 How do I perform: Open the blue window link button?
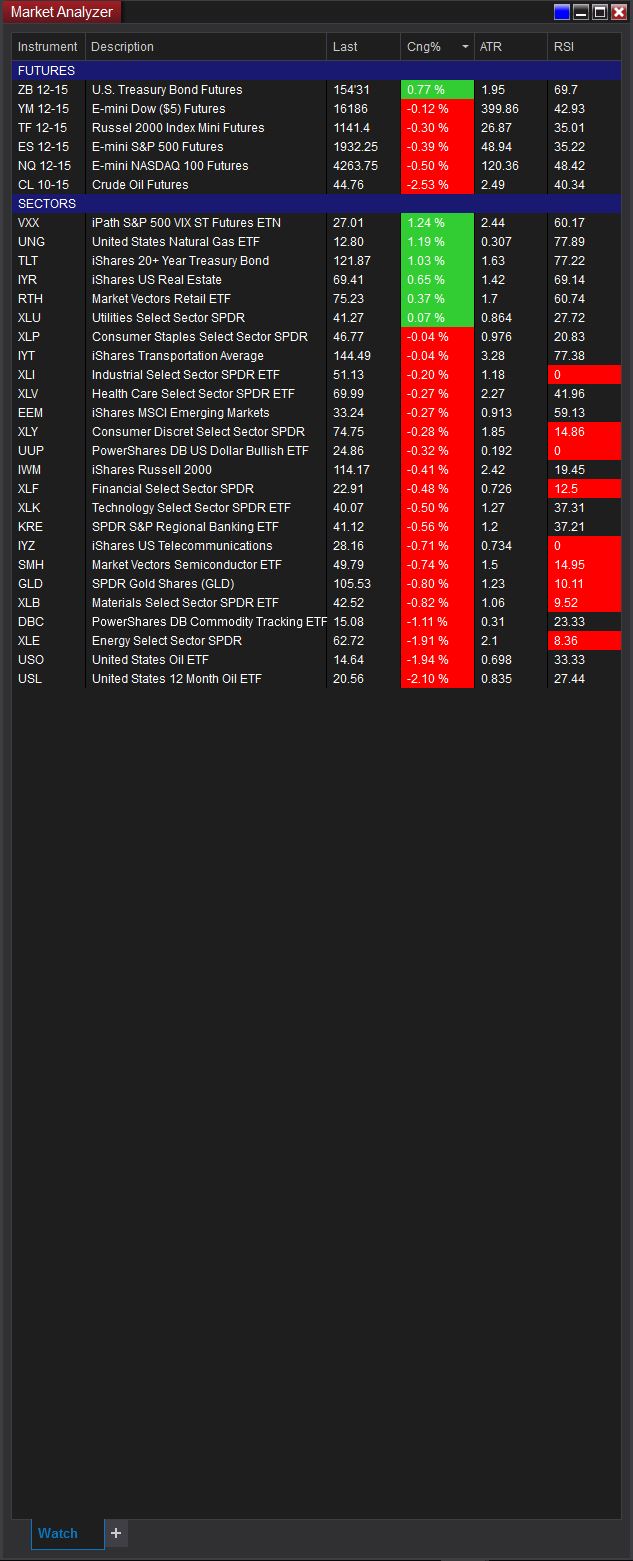tap(562, 12)
